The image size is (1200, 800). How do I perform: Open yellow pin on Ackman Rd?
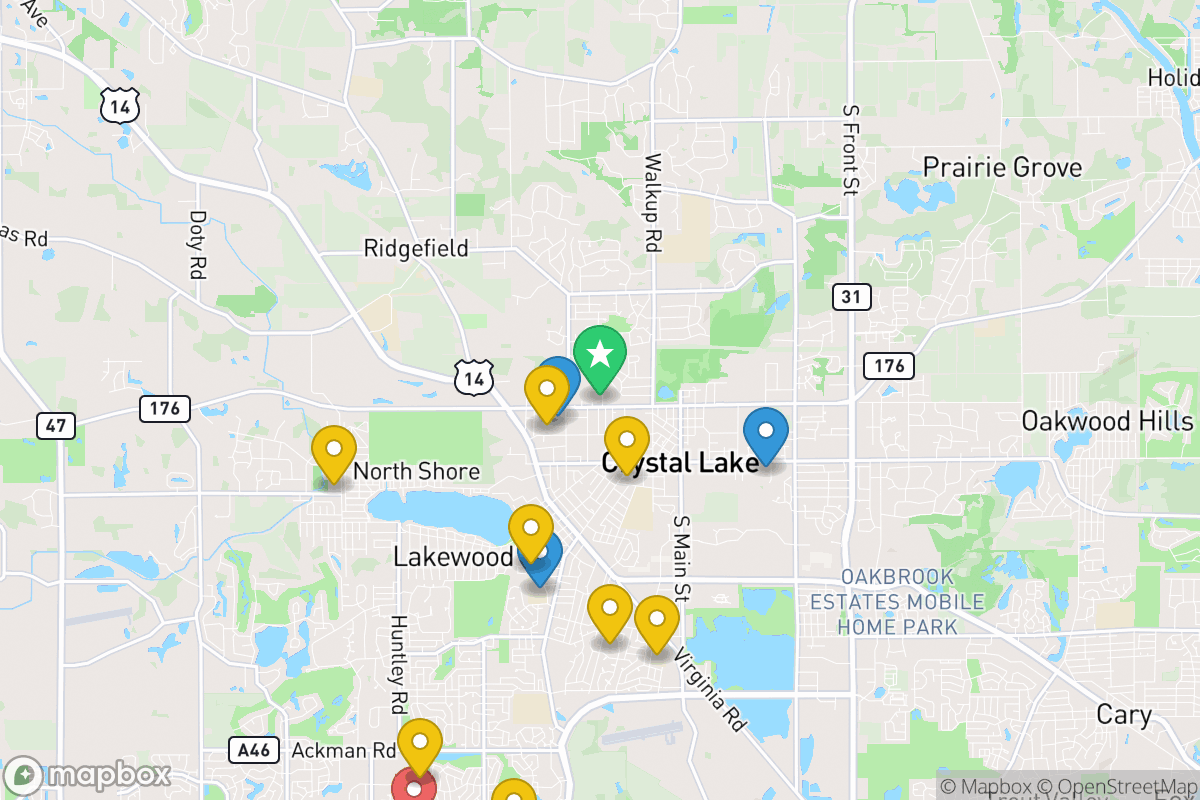(420, 743)
